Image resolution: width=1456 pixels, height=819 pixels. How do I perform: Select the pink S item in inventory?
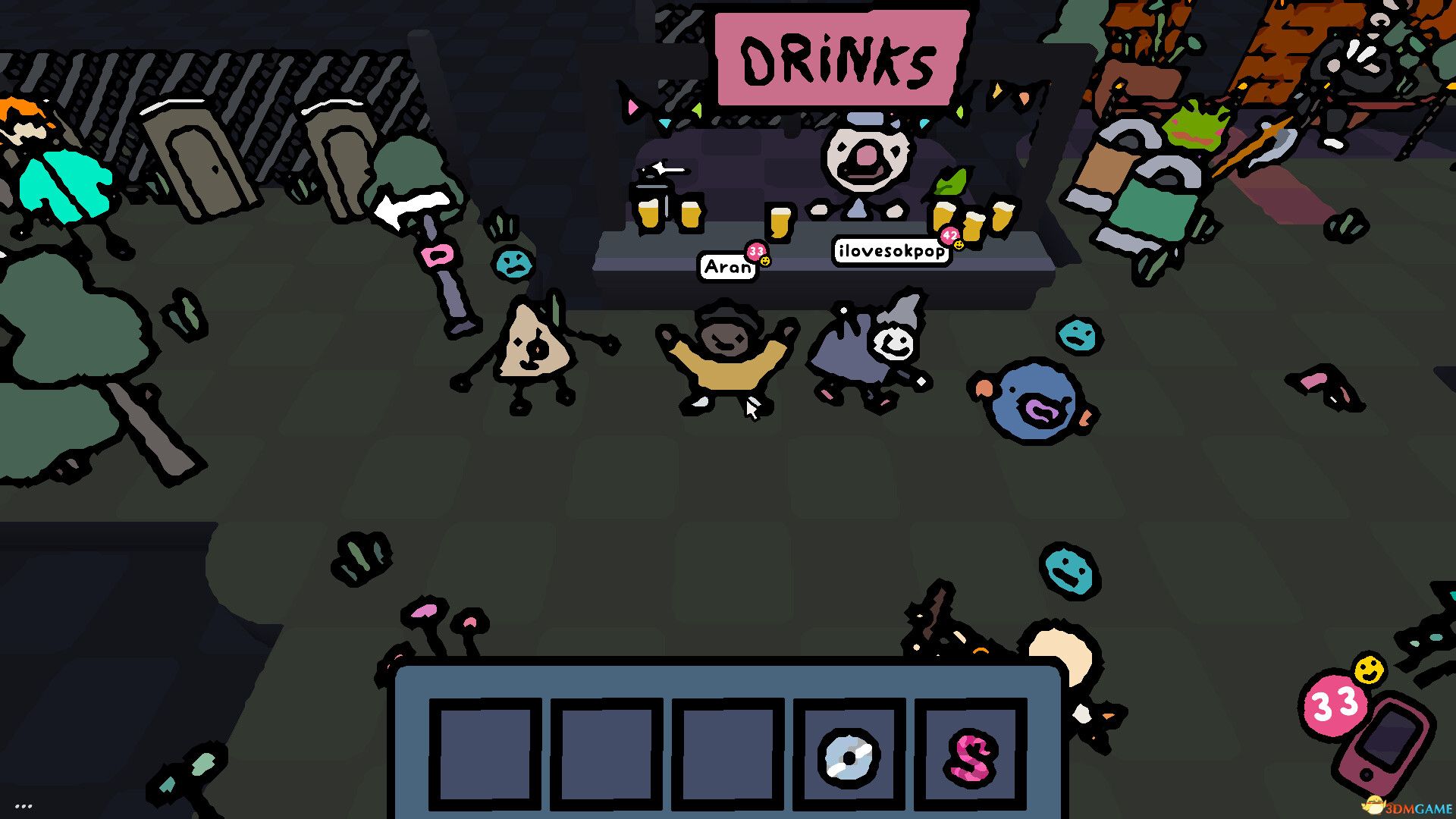tap(971, 756)
